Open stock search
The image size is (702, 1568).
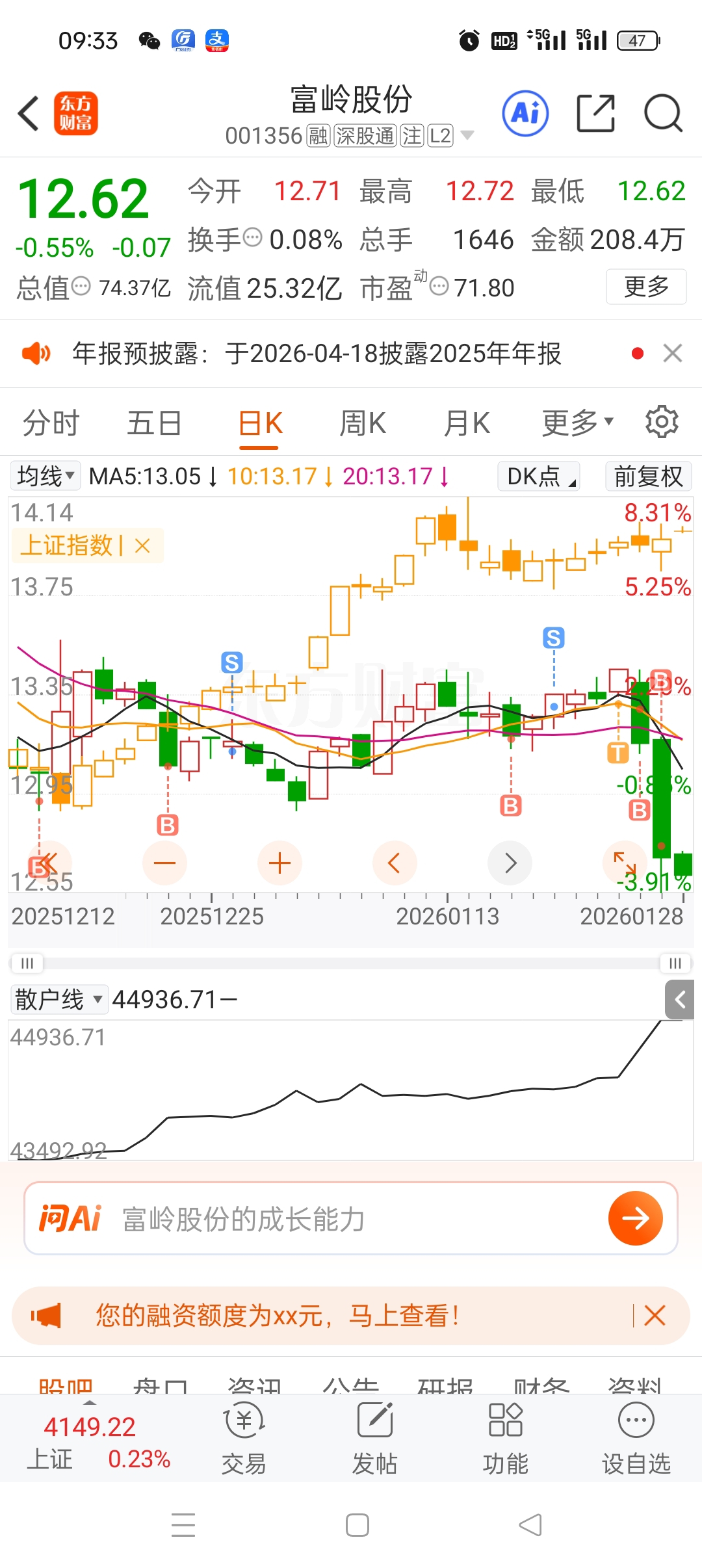click(x=662, y=113)
